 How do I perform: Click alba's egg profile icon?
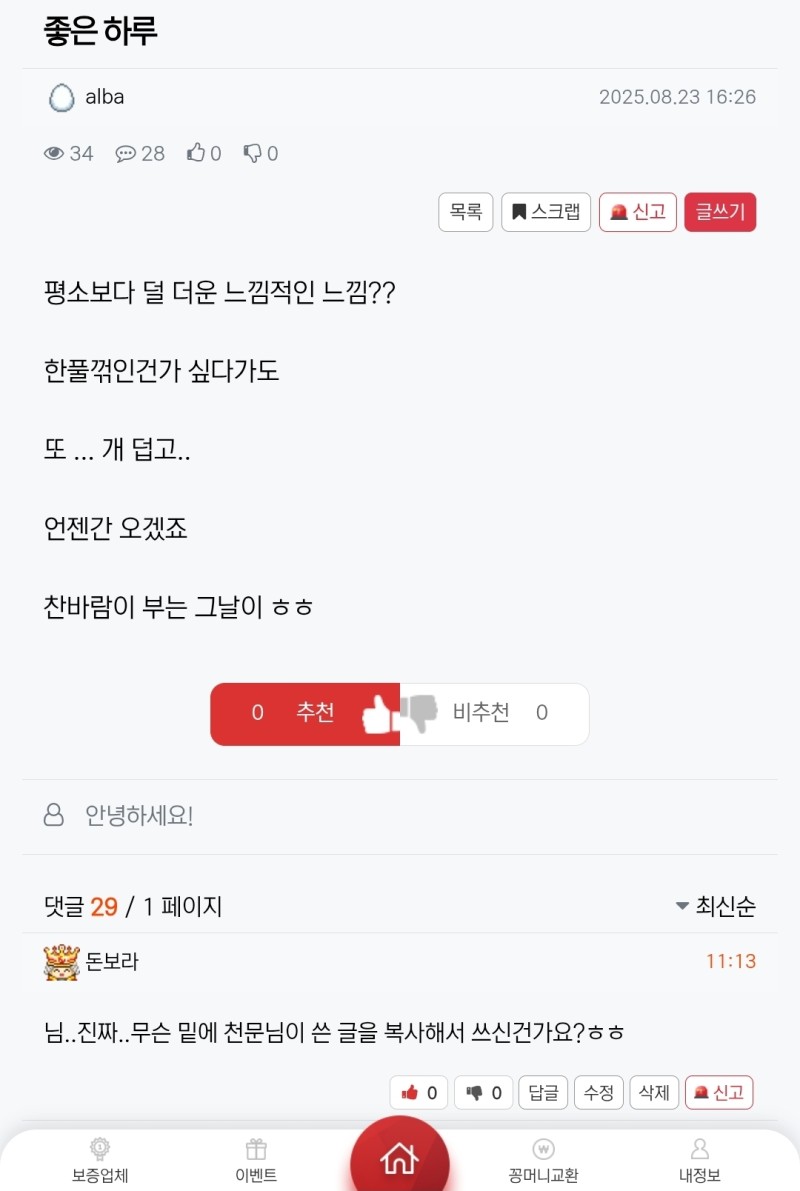pyautogui.click(x=62, y=97)
